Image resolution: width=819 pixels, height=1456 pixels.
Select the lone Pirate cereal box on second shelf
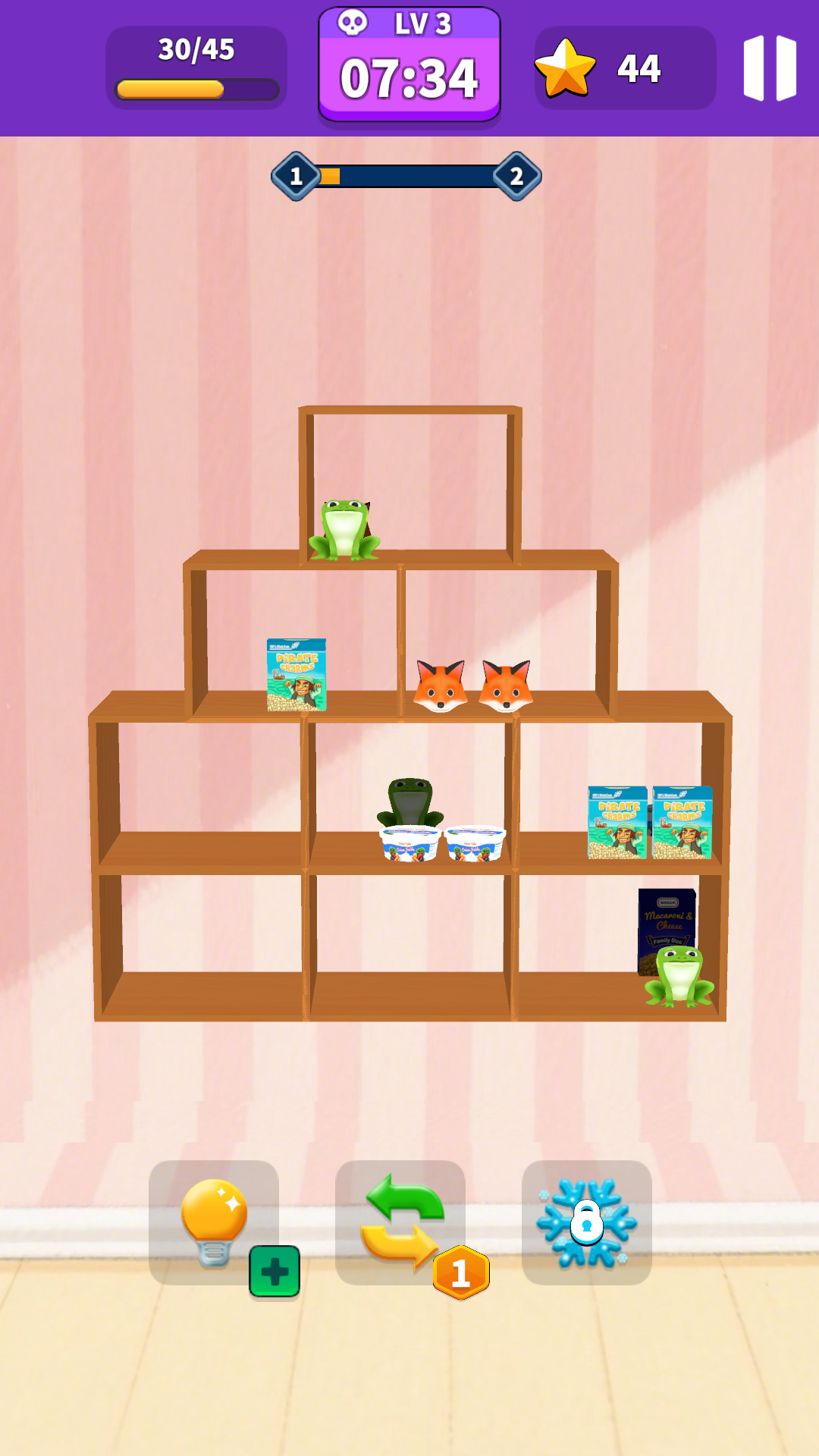pos(297,674)
